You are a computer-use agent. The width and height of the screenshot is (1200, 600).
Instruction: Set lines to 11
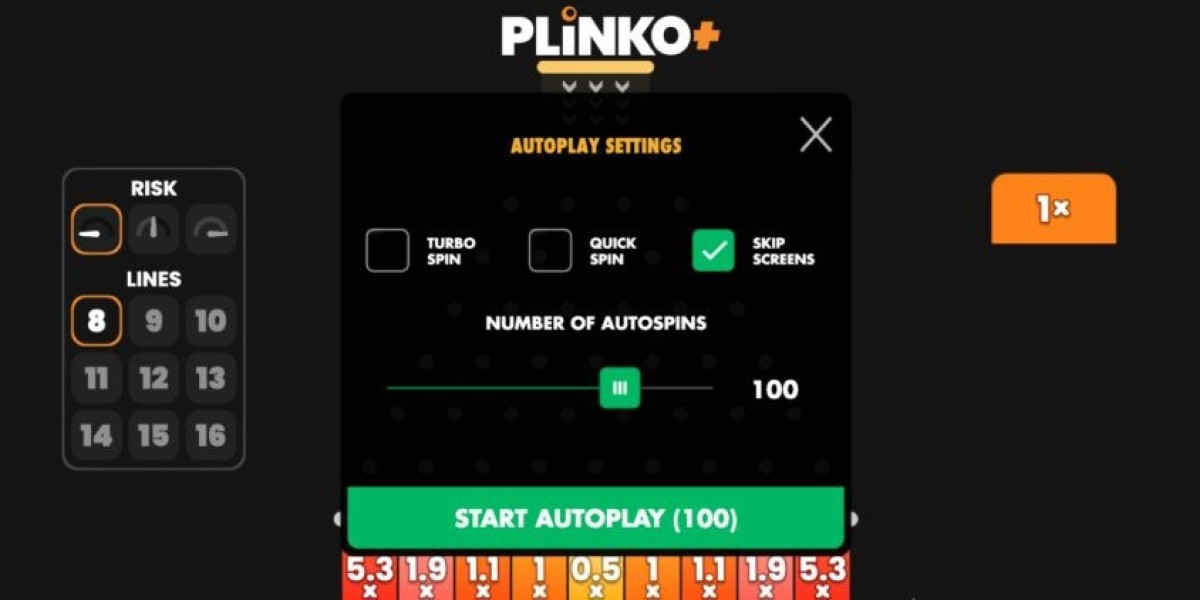click(96, 378)
